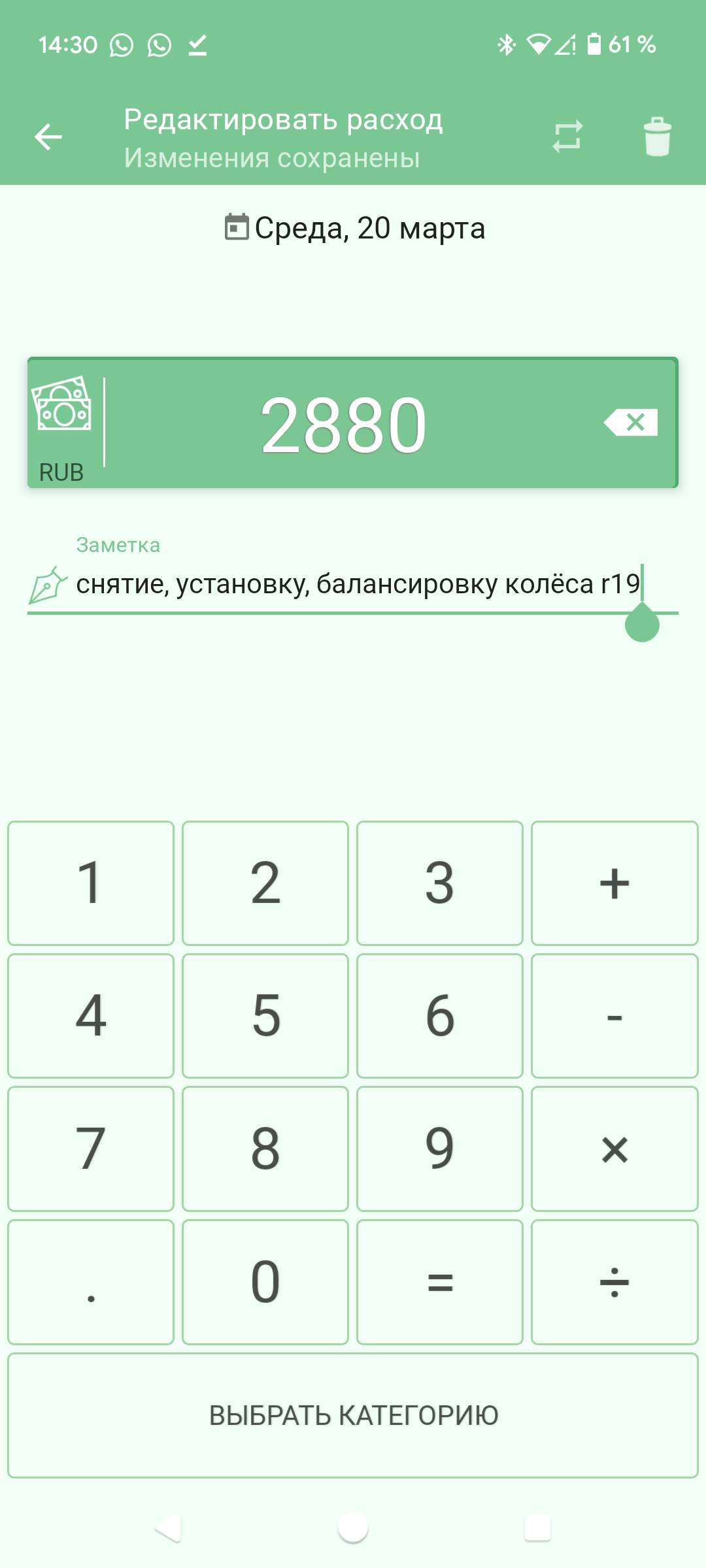This screenshot has width=706, height=1568.
Task: Tap the equals key
Action: coord(440,1282)
